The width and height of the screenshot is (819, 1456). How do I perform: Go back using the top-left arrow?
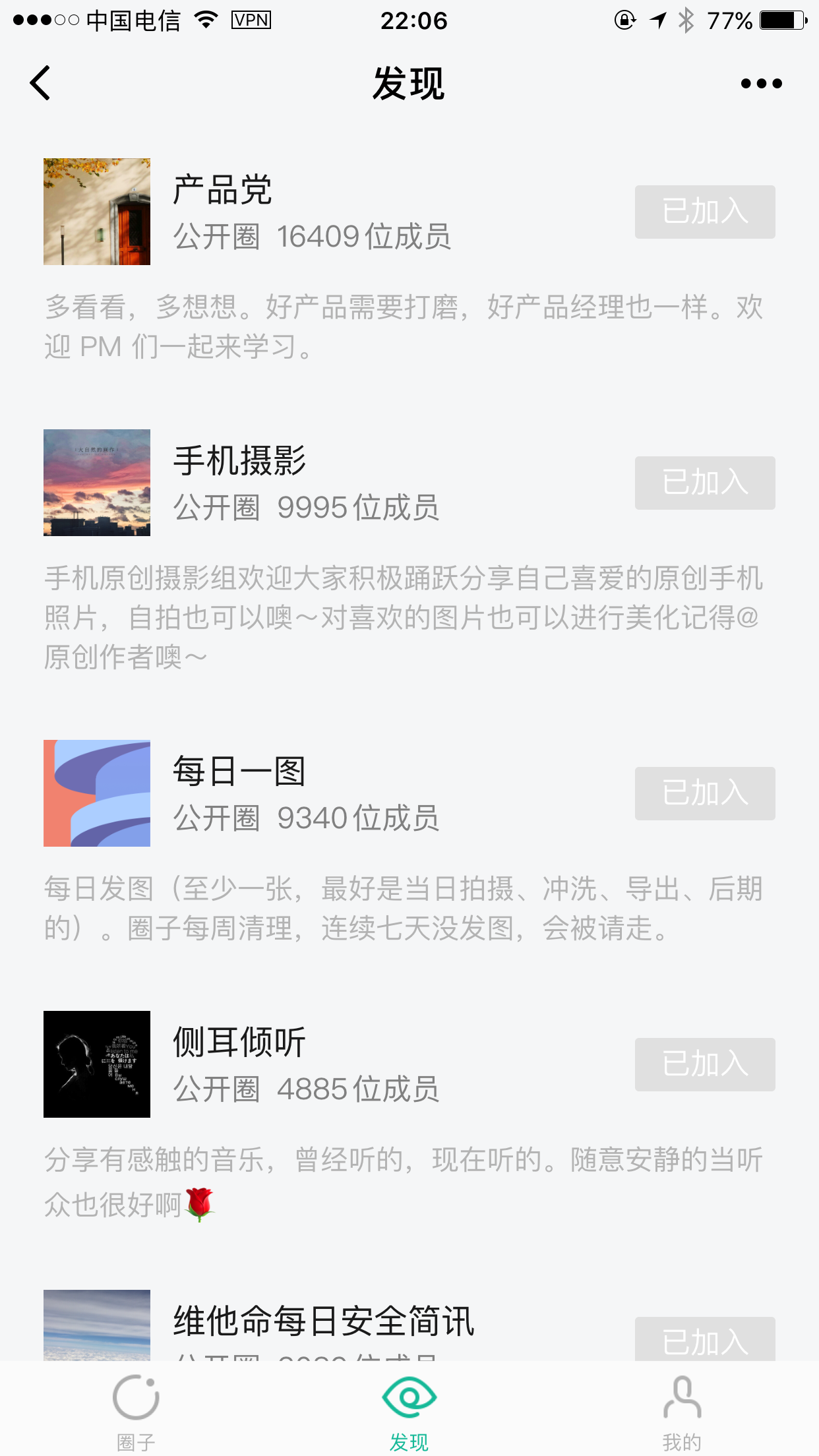point(41,83)
